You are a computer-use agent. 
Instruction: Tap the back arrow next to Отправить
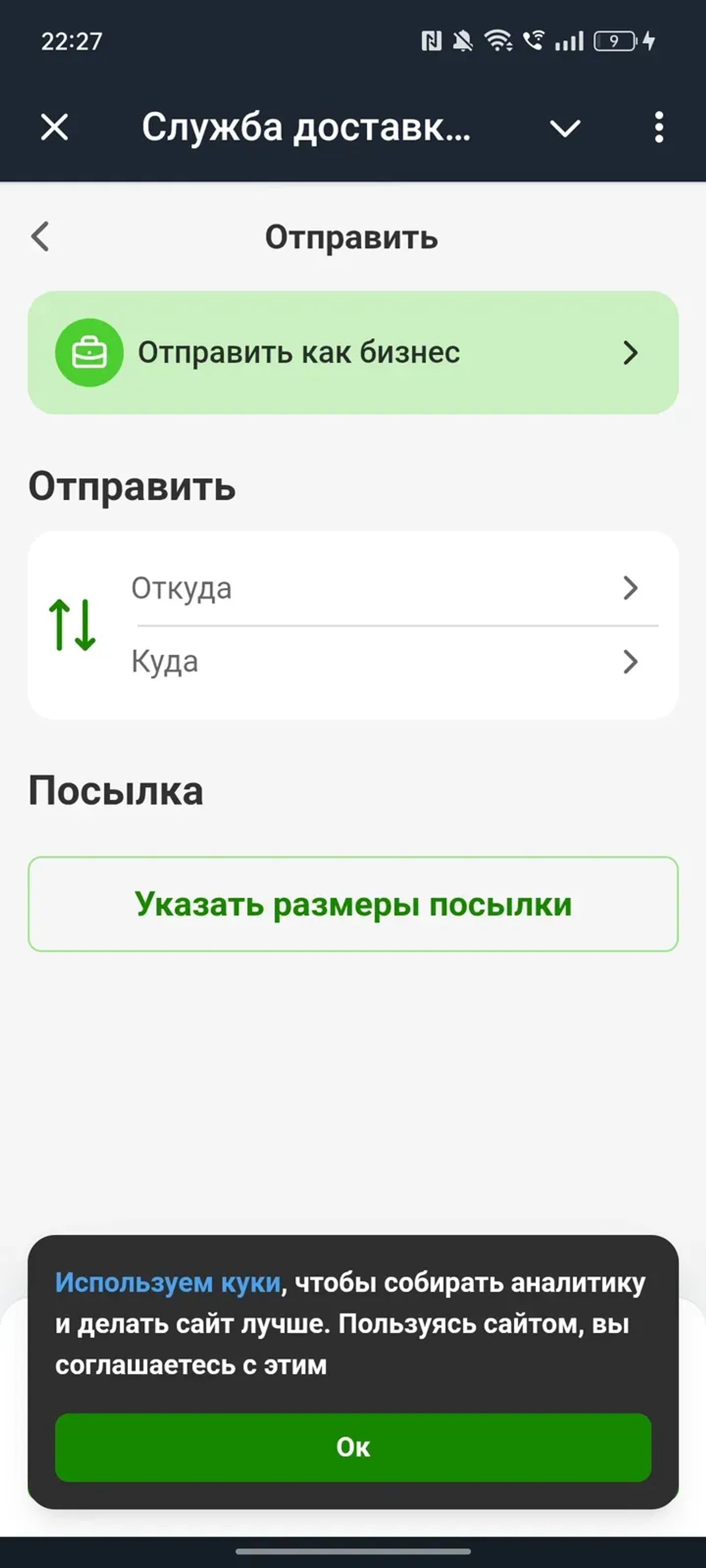click(x=41, y=237)
